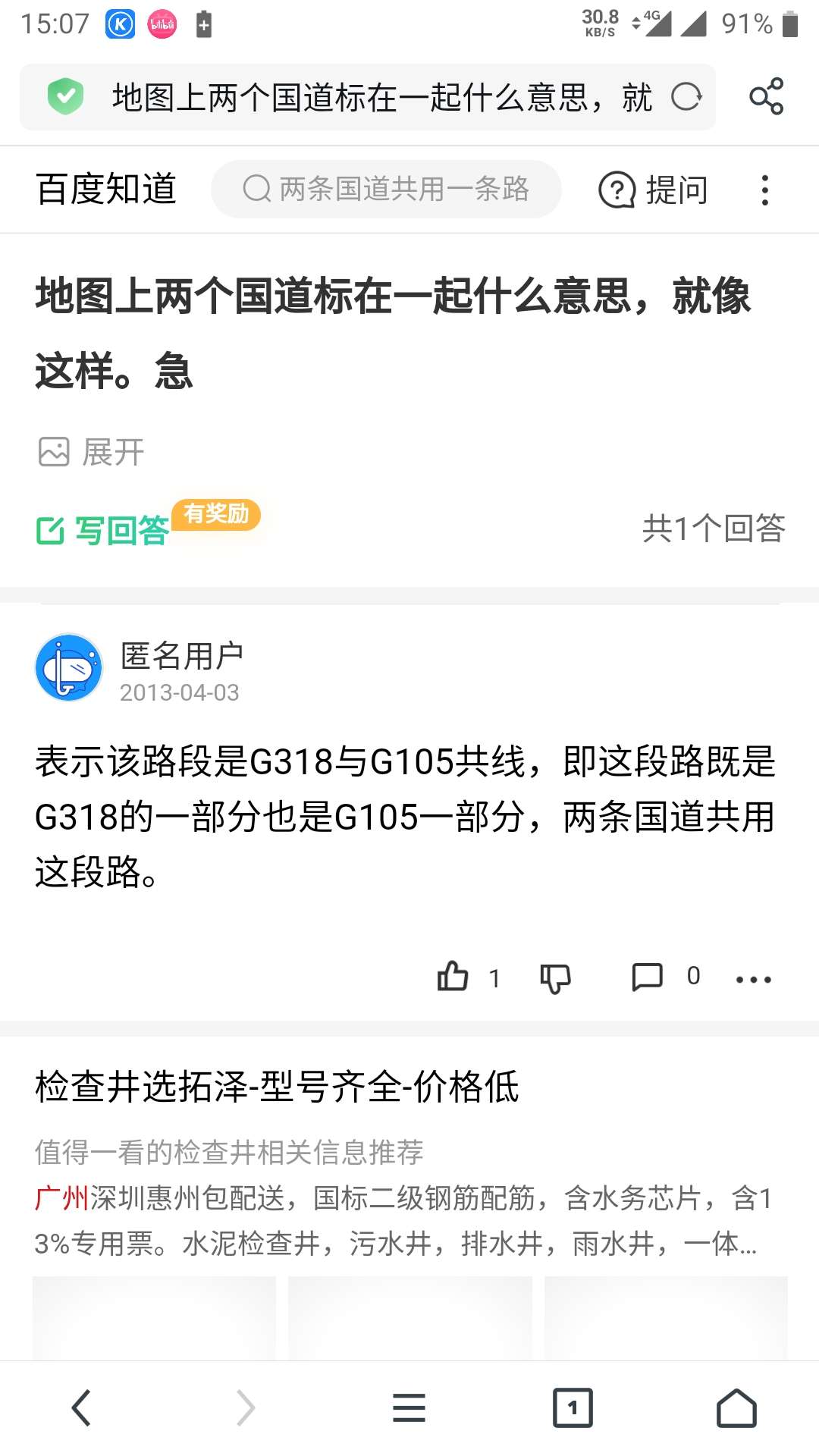Open comments on the answer
This screenshot has width=819, height=1456.
[648, 977]
